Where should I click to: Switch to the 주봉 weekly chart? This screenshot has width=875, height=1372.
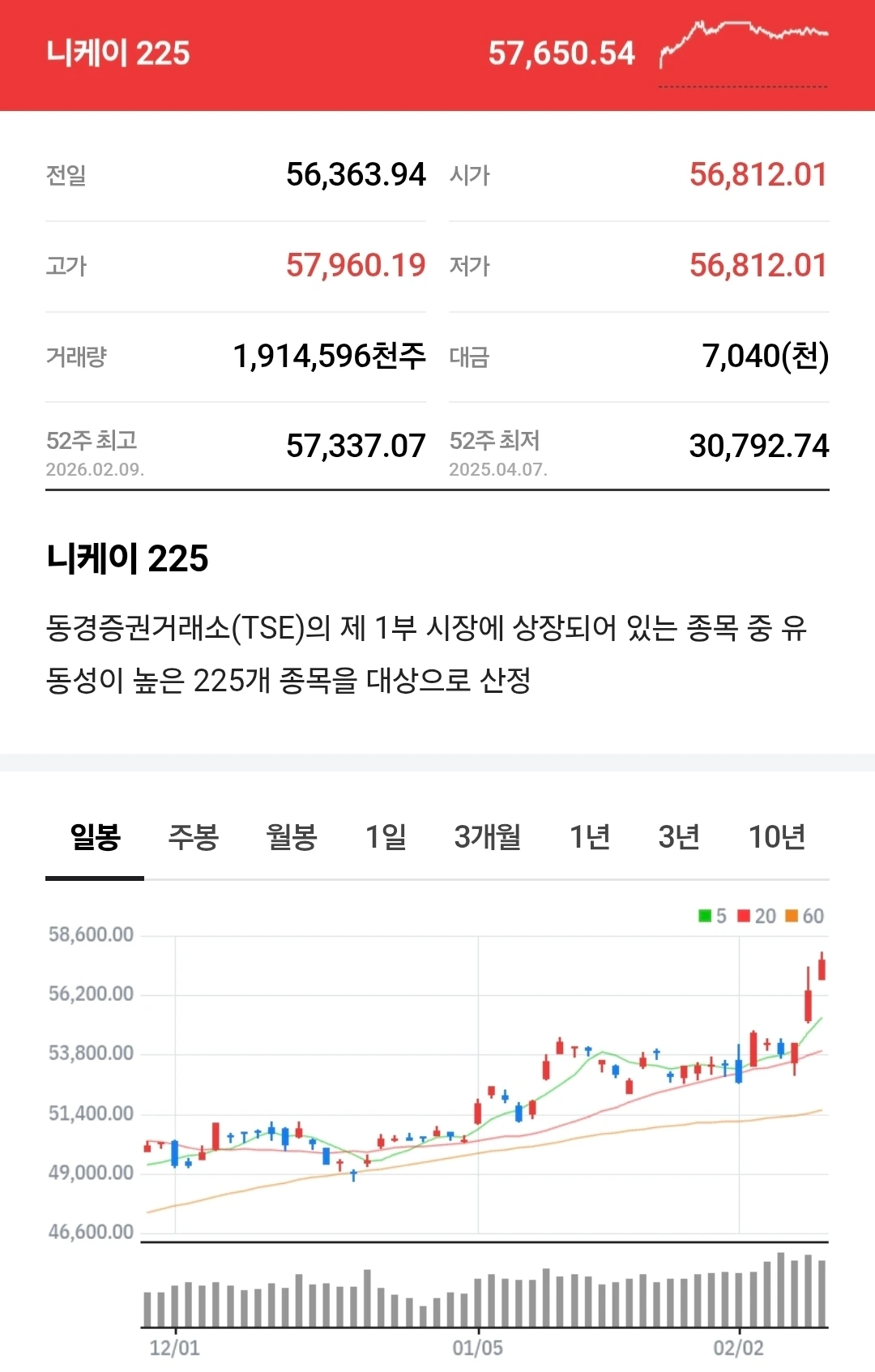click(x=193, y=837)
